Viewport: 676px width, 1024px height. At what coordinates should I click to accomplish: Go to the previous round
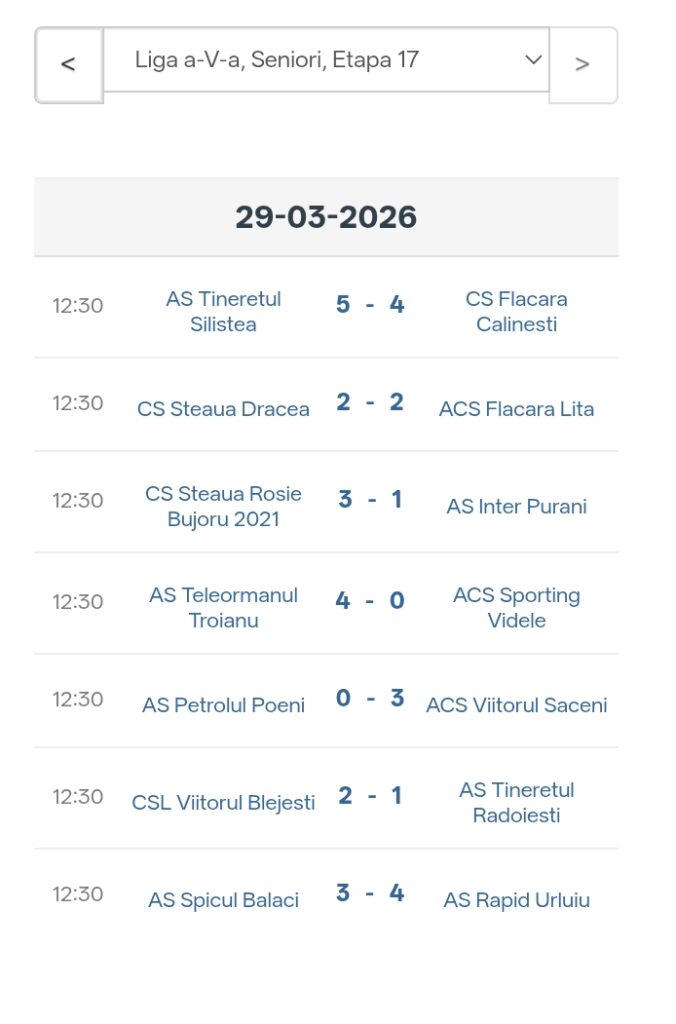68,65
